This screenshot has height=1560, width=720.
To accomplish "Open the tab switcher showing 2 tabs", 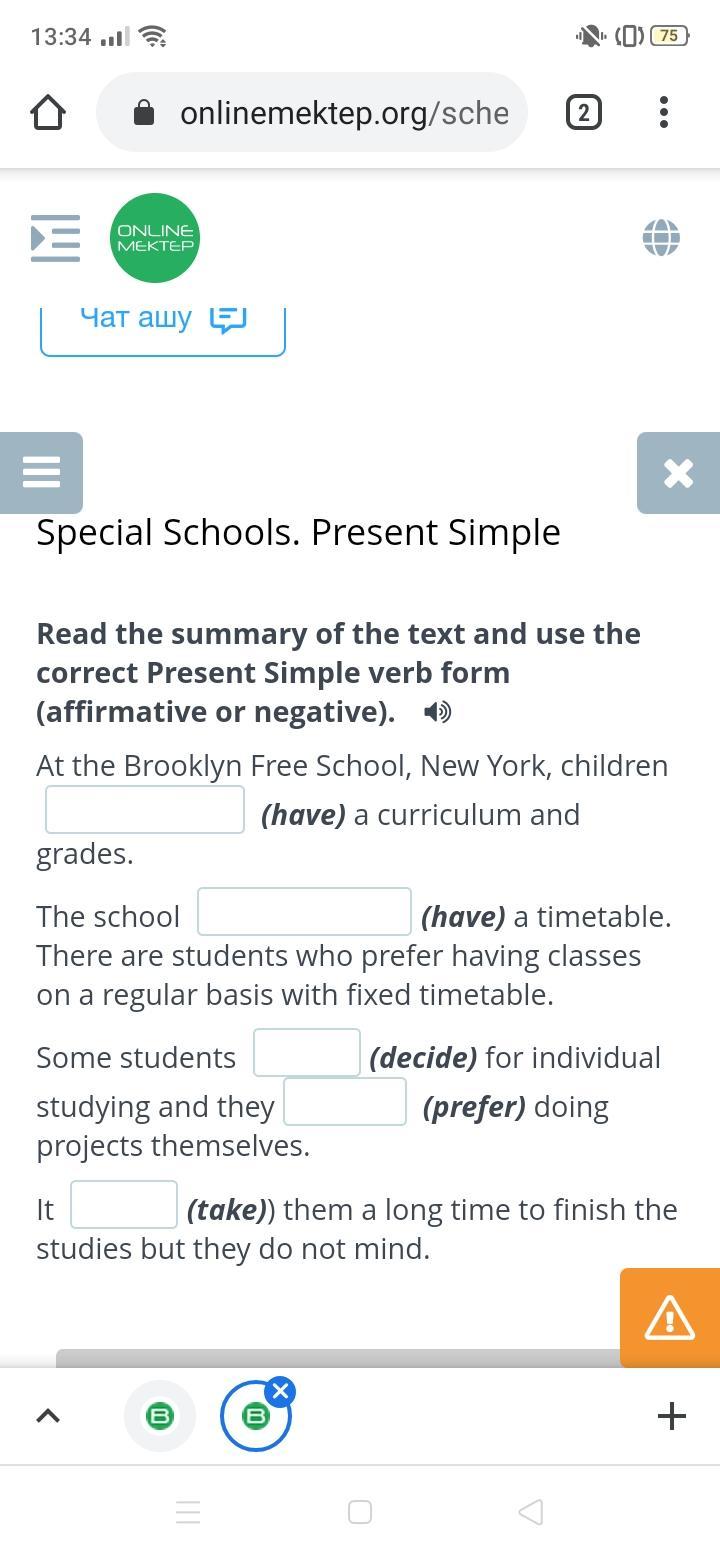I will tap(584, 112).
